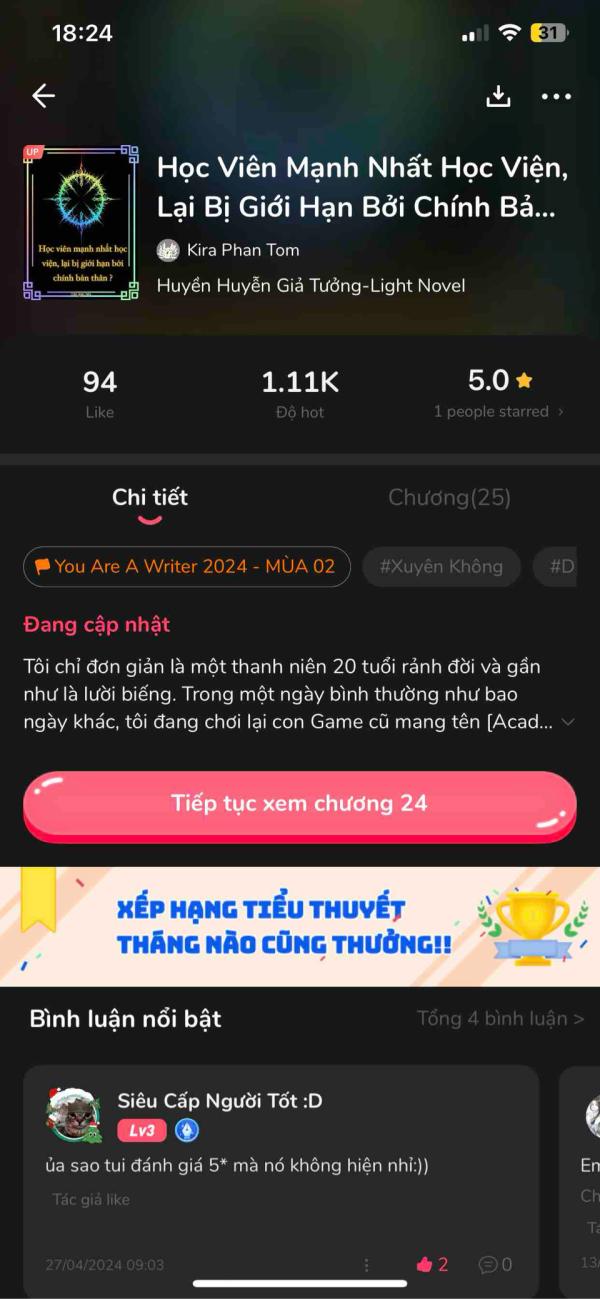The height and width of the screenshot is (1299, 600).
Task: View all comments via Tổng 4 bình luận
Action: coord(500,1019)
